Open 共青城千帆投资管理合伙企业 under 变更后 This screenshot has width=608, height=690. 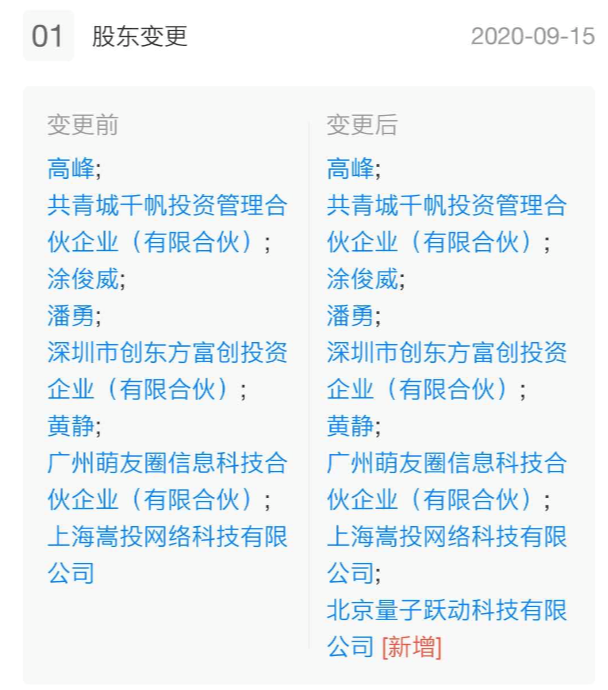pos(446,206)
